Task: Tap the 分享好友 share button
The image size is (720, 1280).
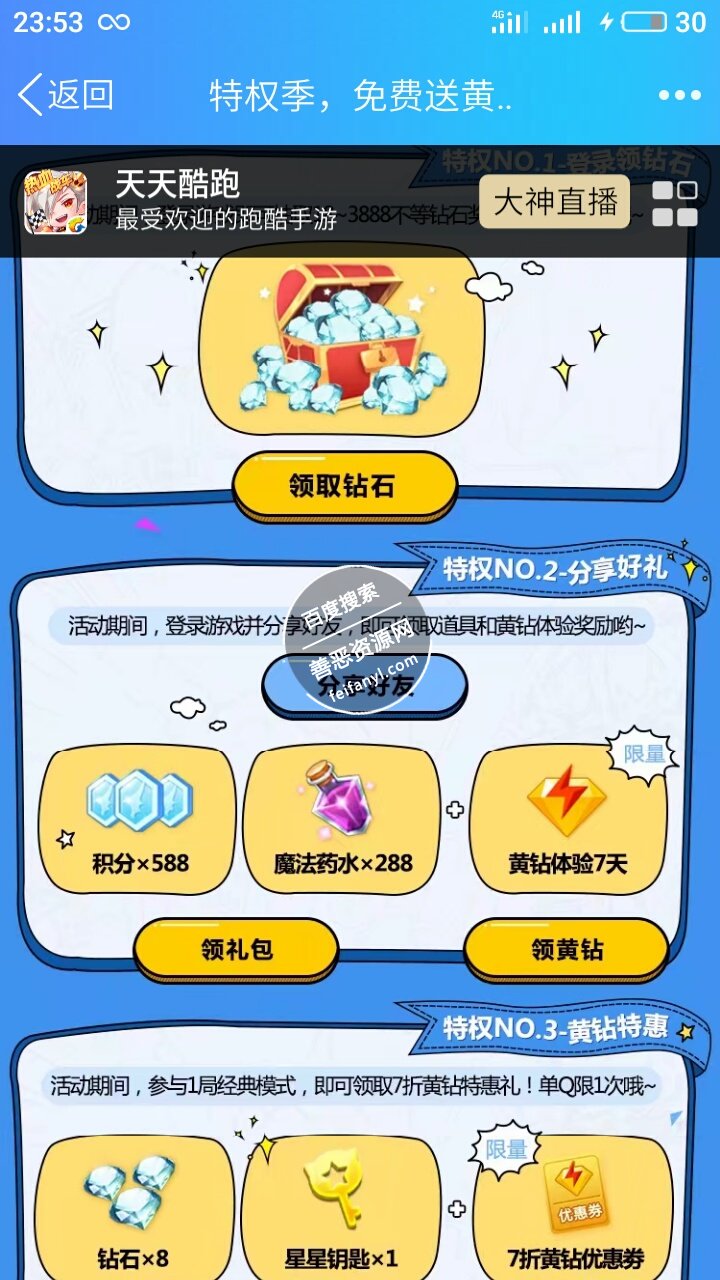Action: click(364, 686)
